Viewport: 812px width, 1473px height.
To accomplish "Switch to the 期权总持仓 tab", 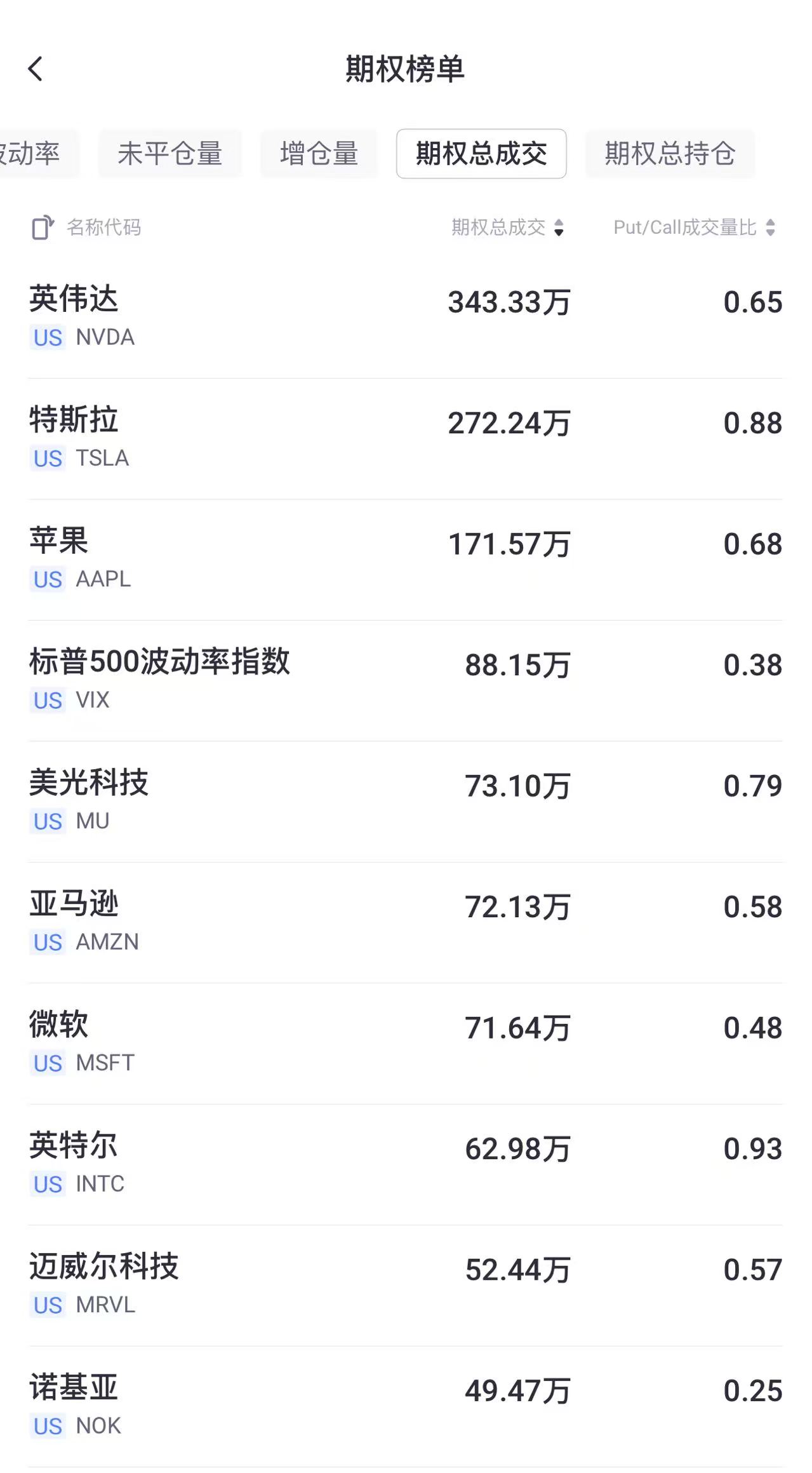I will [x=670, y=154].
